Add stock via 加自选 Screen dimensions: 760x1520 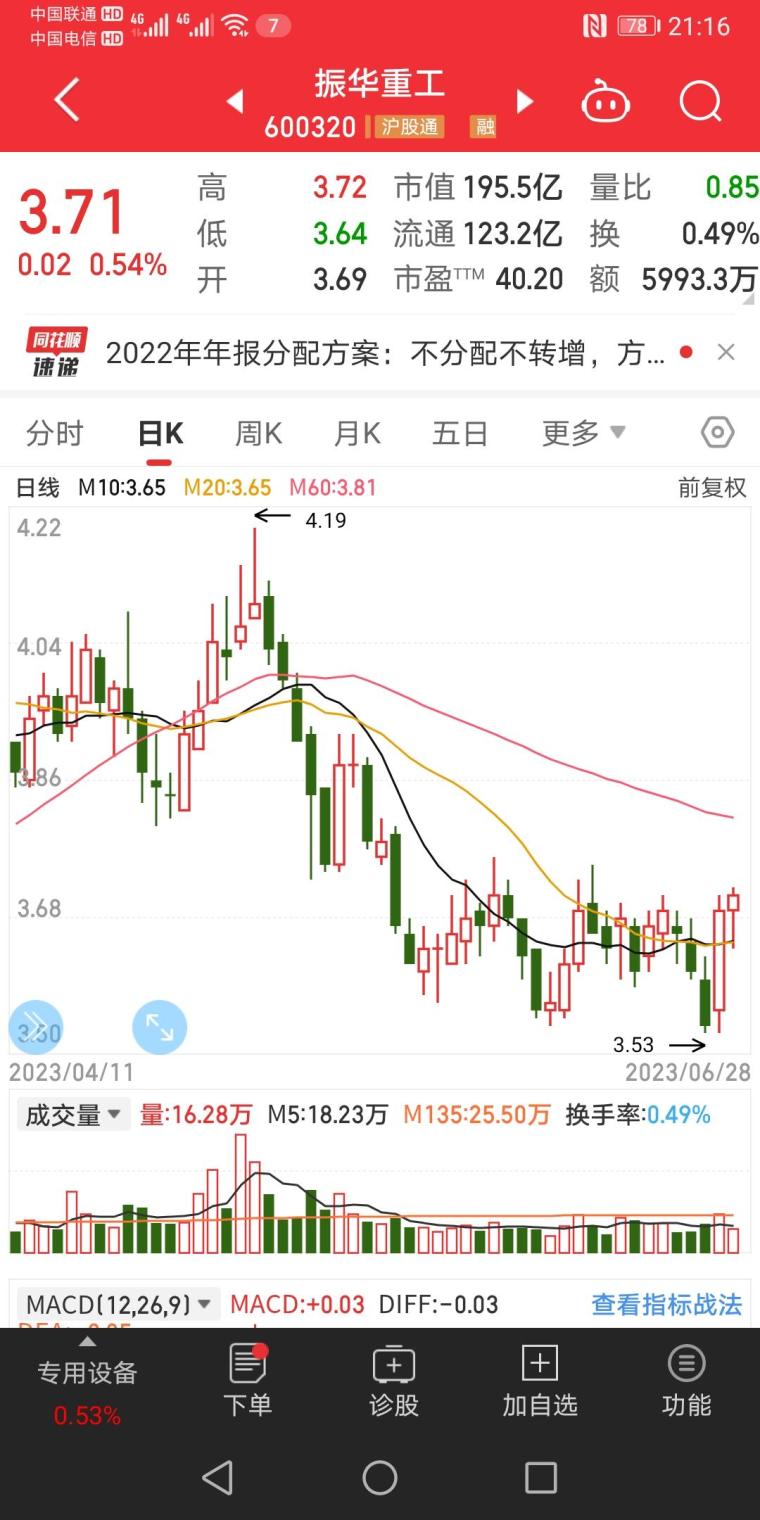pos(539,1381)
